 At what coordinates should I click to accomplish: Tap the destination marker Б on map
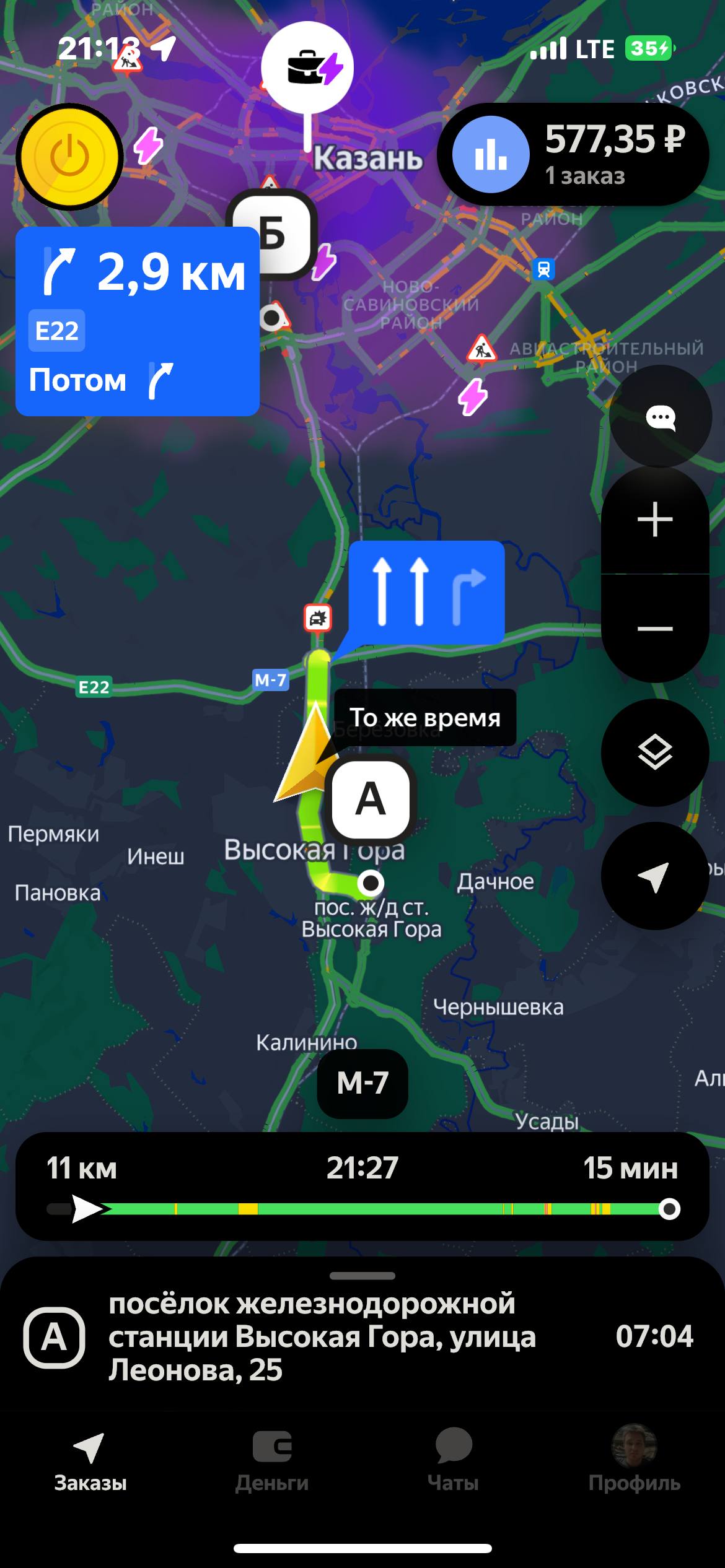273,234
